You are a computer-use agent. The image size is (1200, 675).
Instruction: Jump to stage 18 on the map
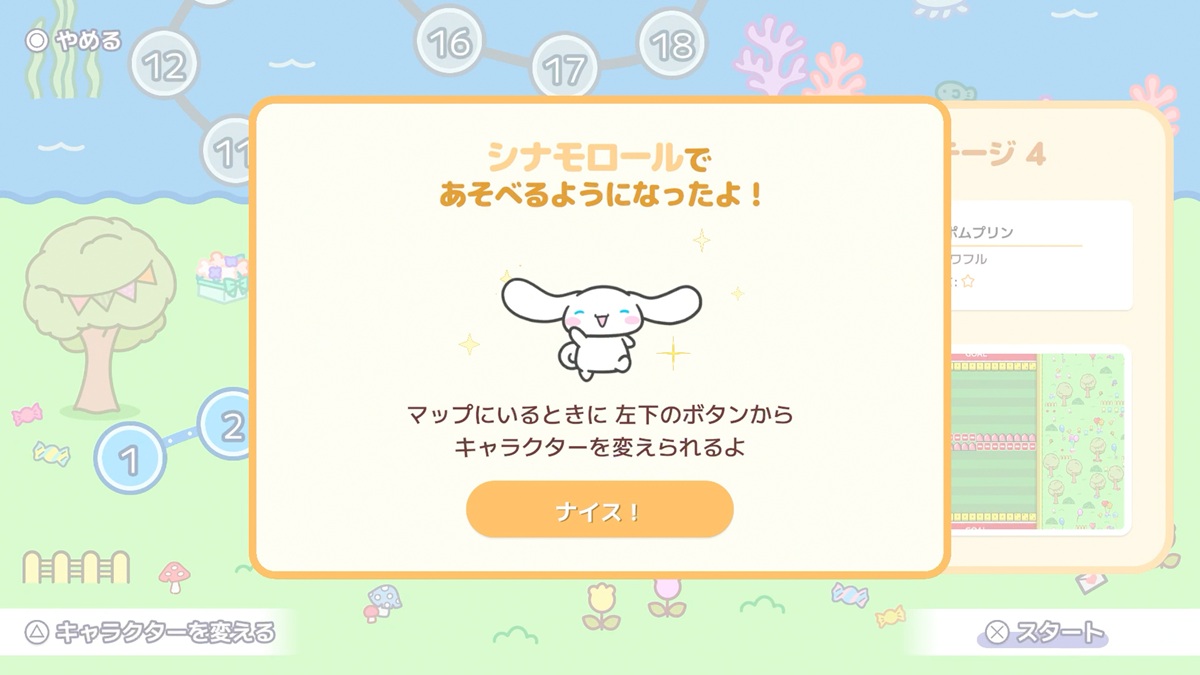point(672,44)
